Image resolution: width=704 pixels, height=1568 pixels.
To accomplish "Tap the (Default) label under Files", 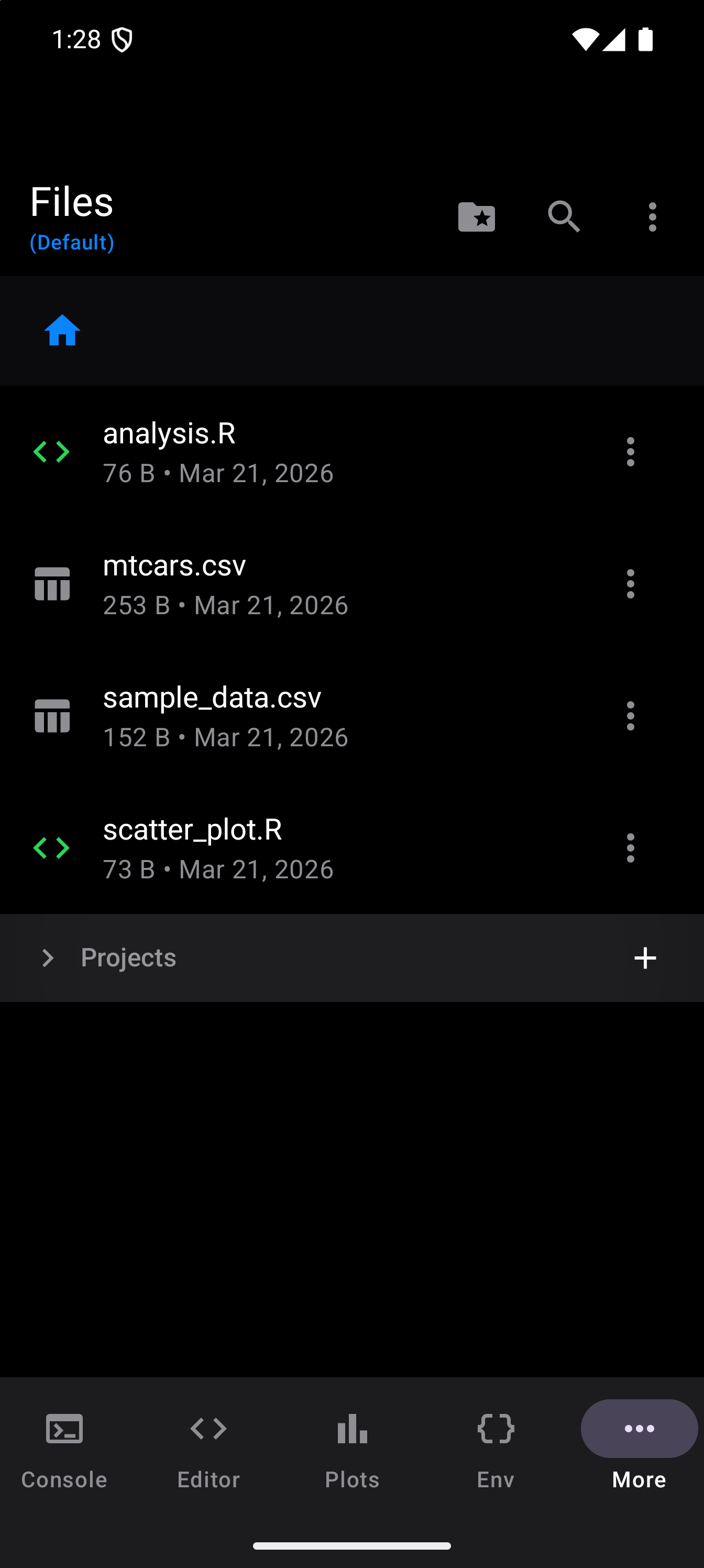I will (x=72, y=242).
